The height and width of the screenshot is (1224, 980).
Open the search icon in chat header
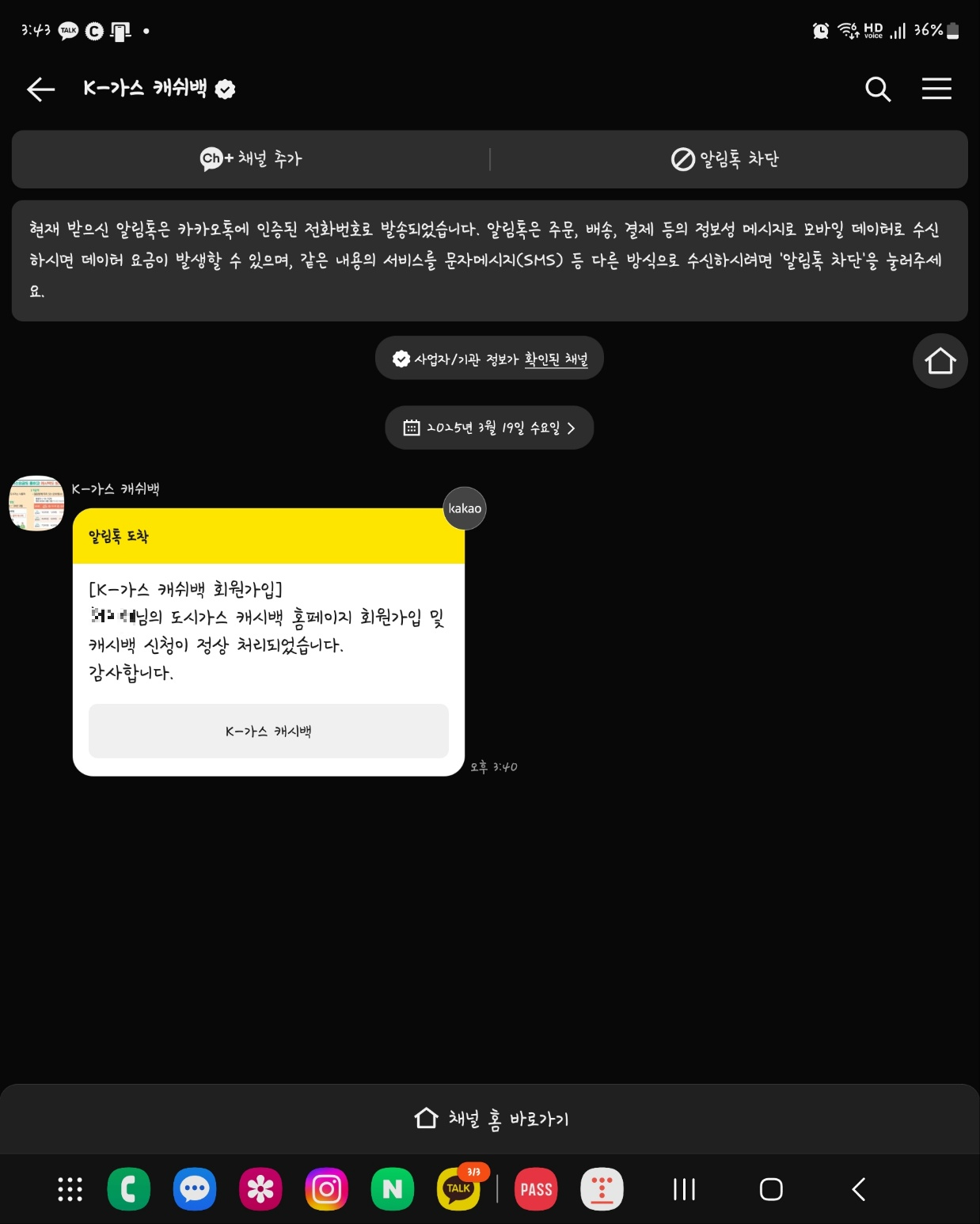pos(877,89)
